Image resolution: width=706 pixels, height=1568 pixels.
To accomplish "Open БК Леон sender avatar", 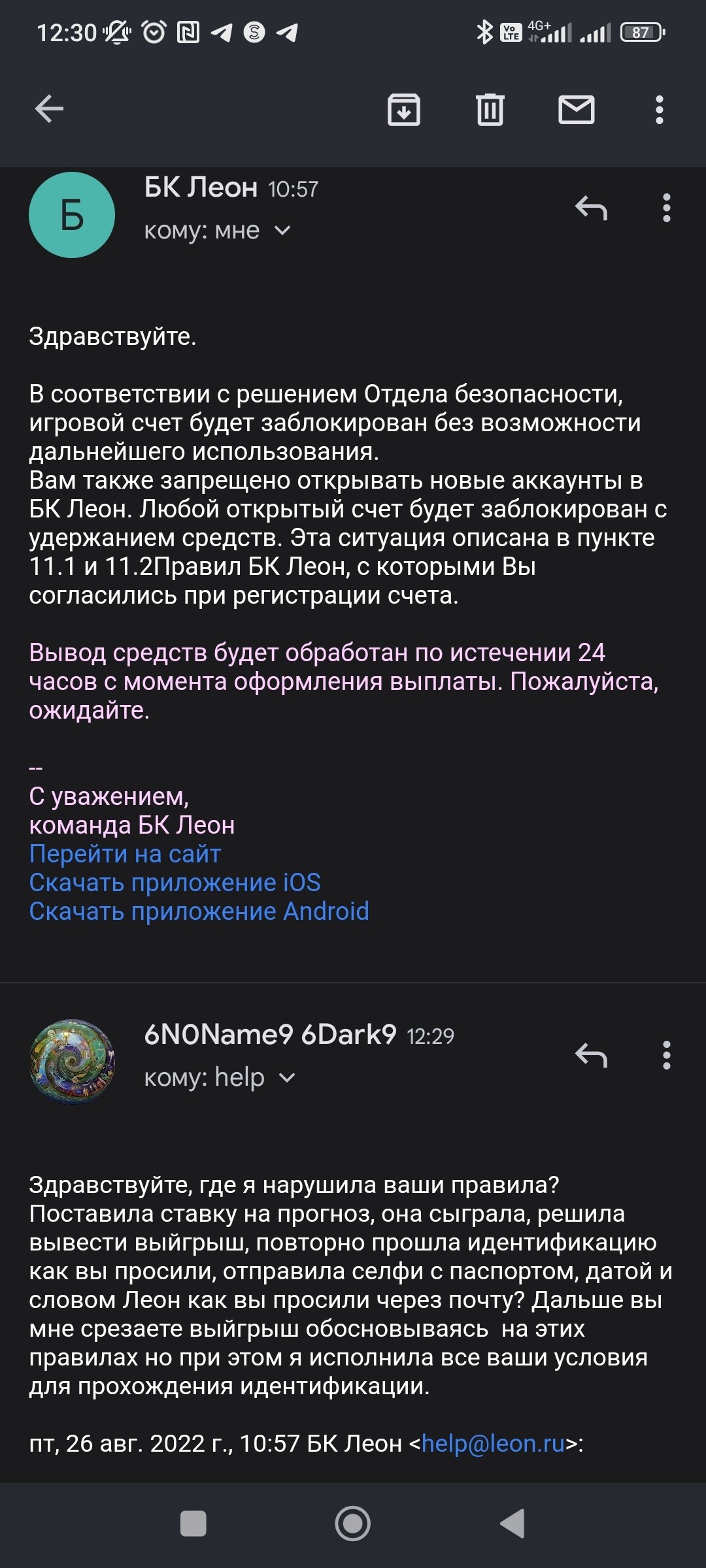I will pos(72,215).
